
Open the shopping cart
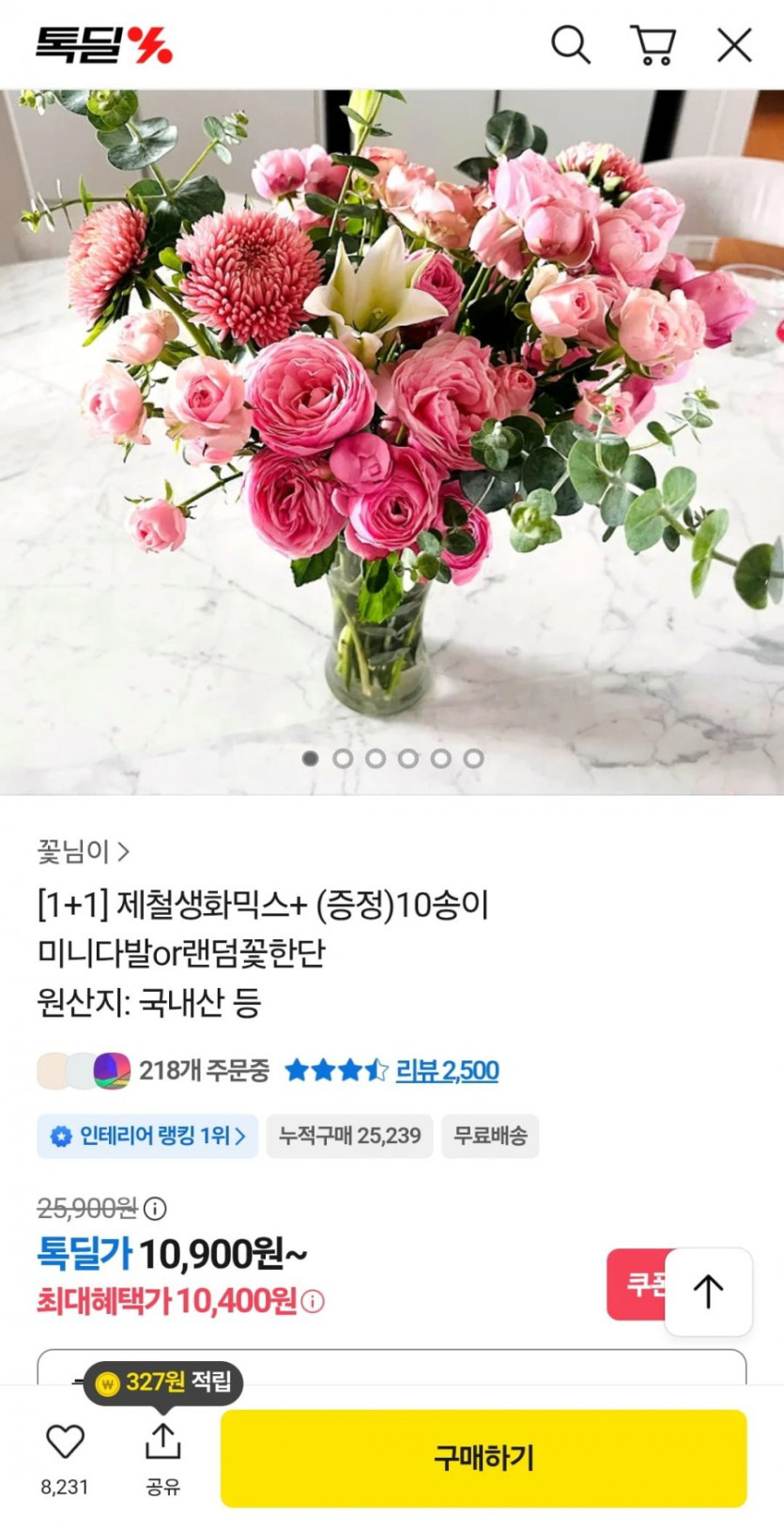tap(653, 44)
